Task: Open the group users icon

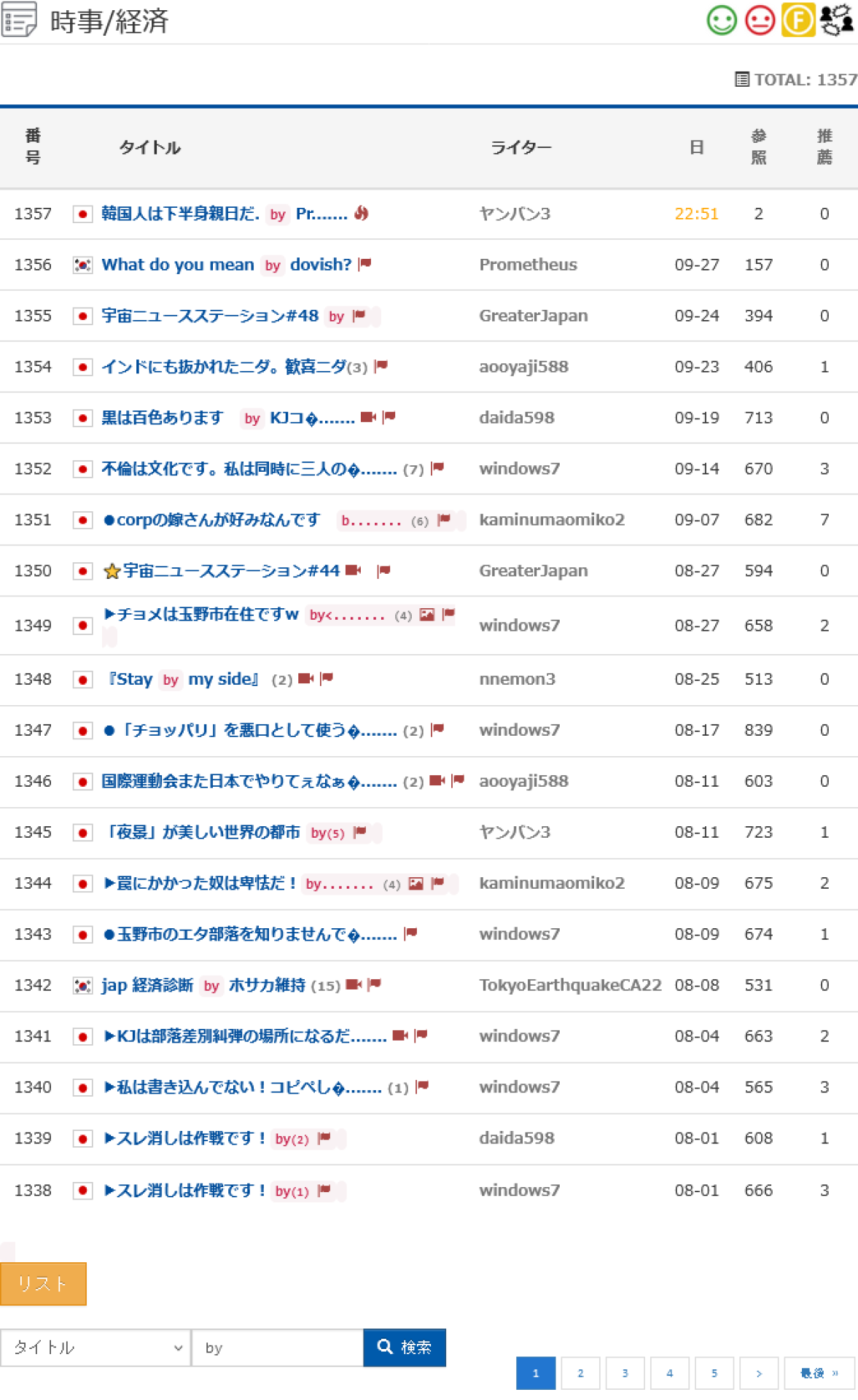Action: tap(836, 20)
